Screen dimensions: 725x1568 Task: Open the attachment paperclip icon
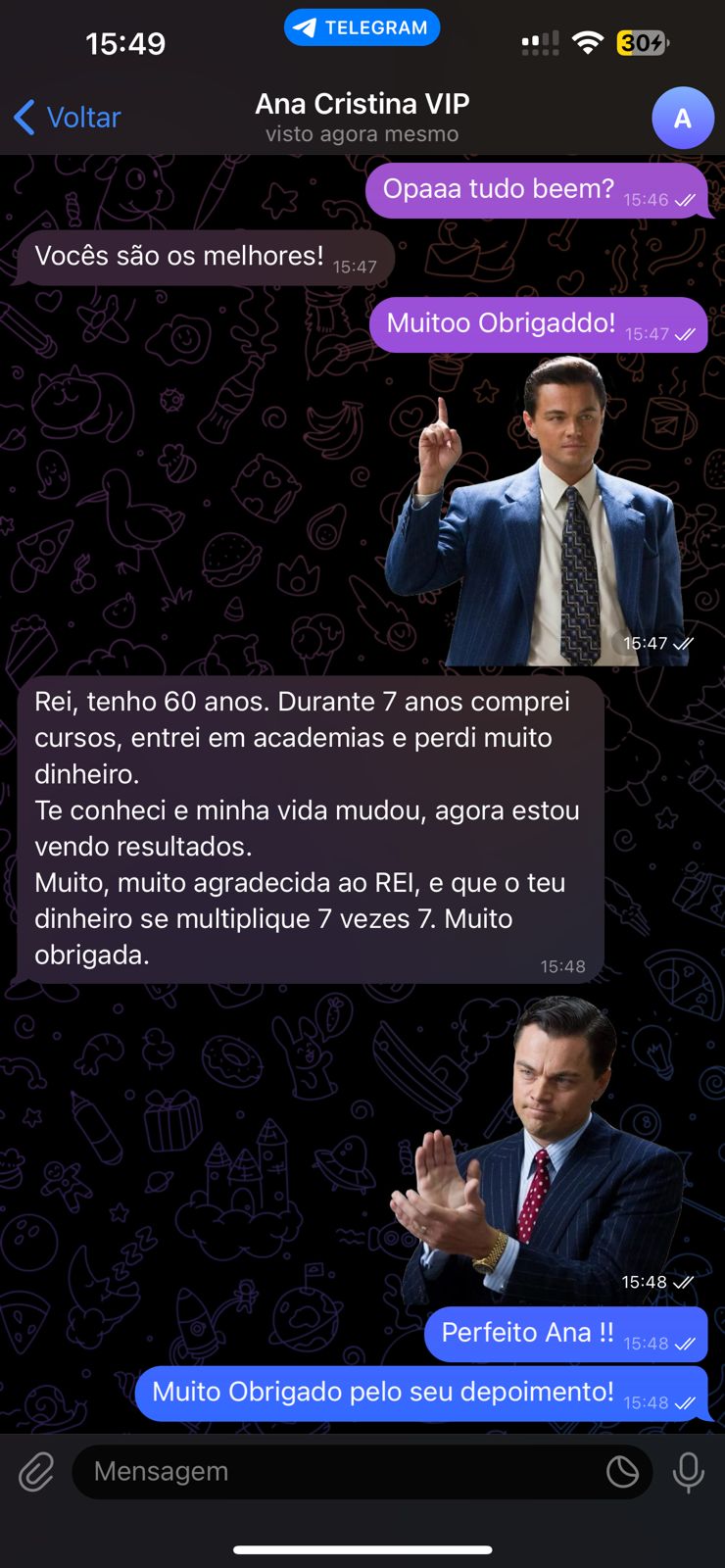point(35,1471)
